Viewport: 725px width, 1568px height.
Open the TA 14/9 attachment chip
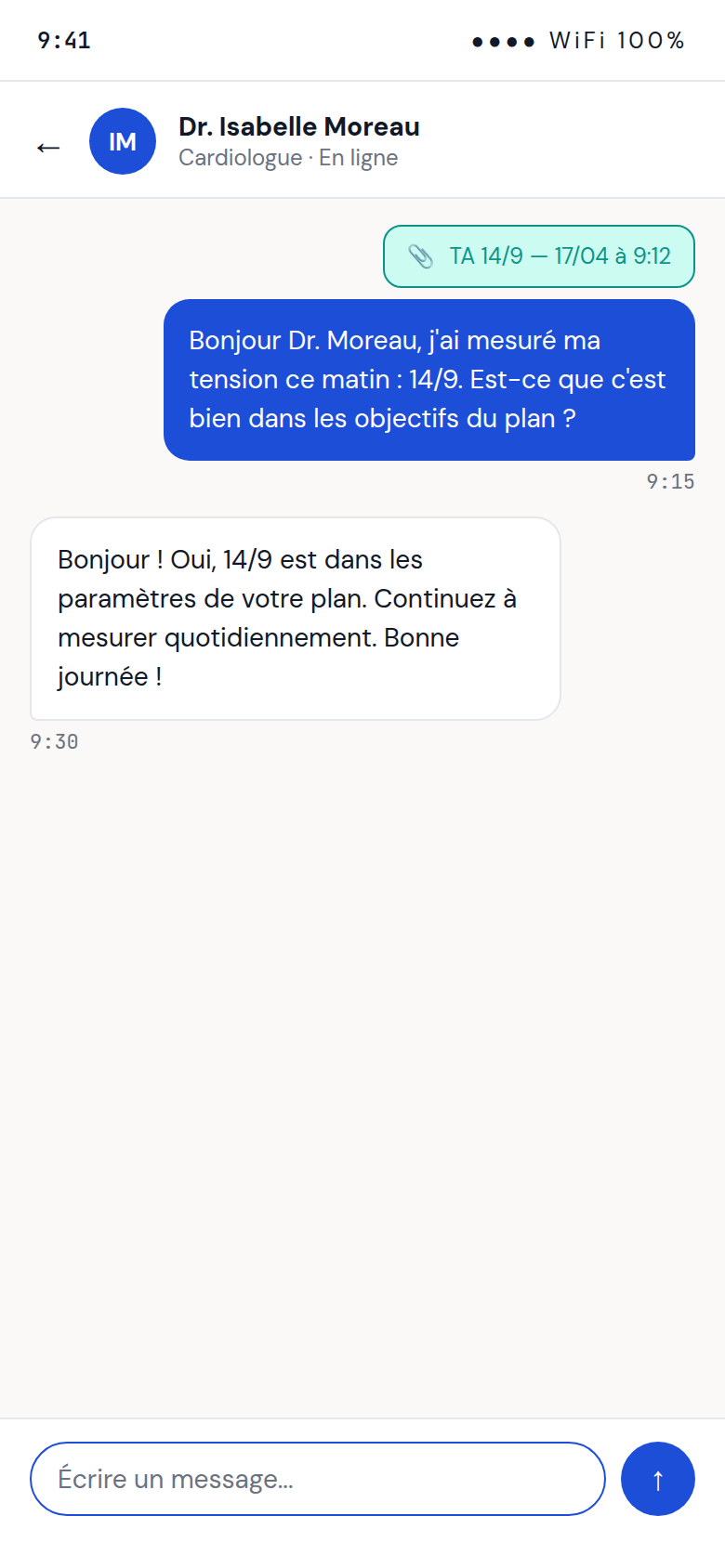pyautogui.click(x=539, y=256)
